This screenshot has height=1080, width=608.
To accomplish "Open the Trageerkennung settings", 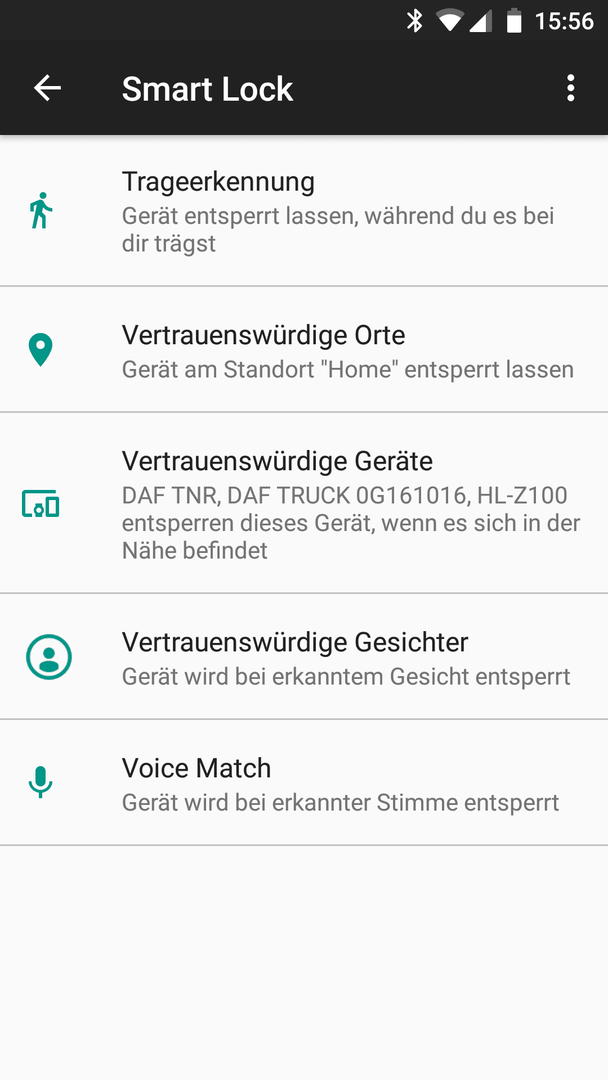I will tap(304, 211).
